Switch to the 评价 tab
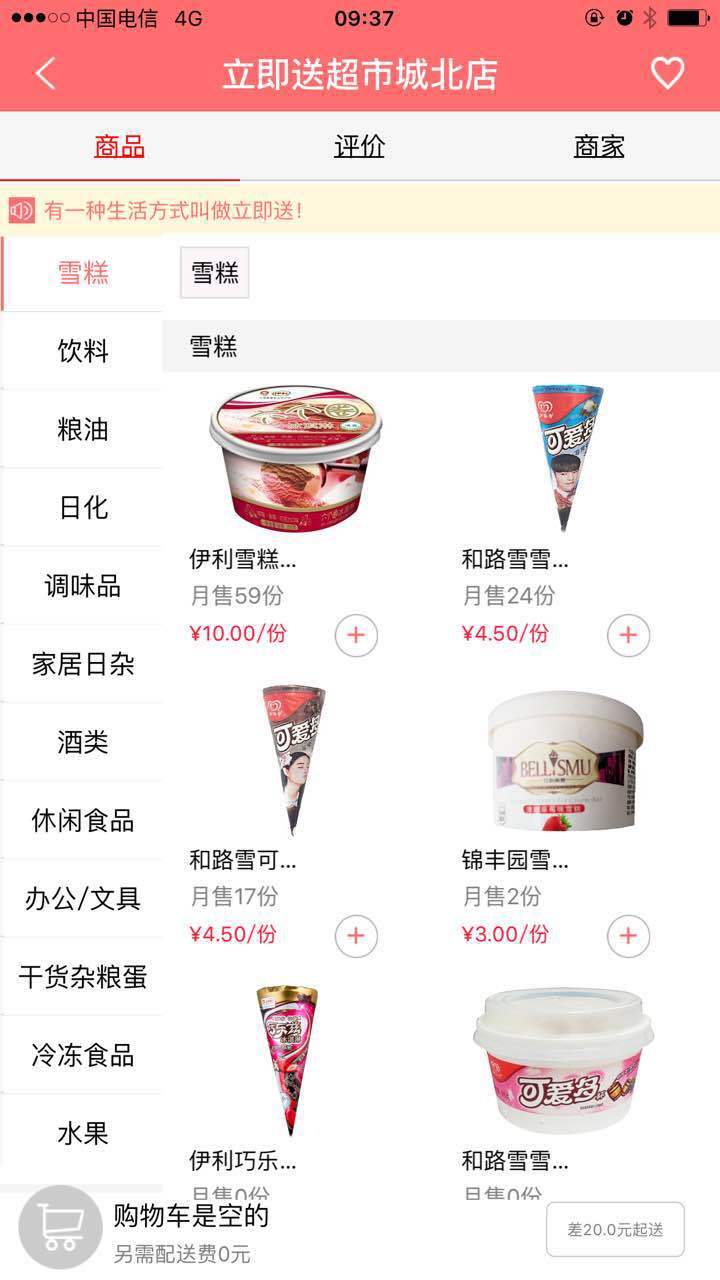This screenshot has width=720, height=1280. [359, 146]
